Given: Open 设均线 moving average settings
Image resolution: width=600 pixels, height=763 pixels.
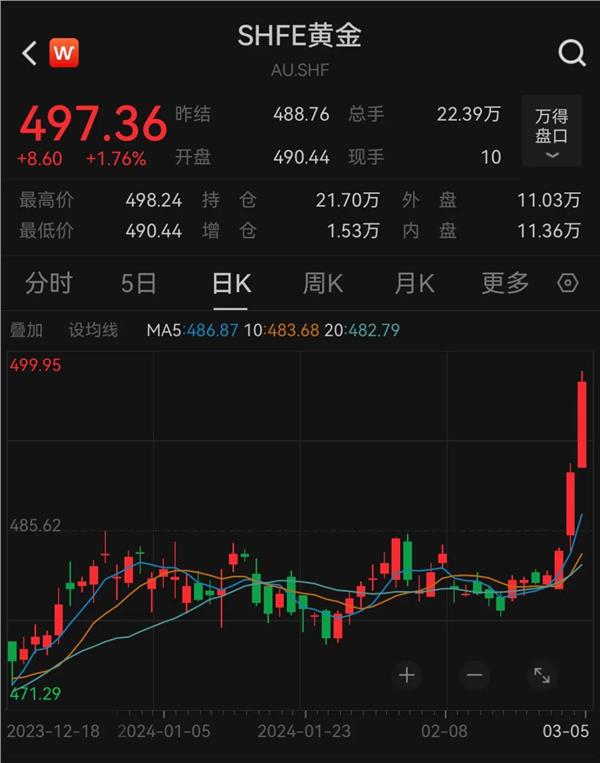Looking at the screenshot, I should coord(93,330).
